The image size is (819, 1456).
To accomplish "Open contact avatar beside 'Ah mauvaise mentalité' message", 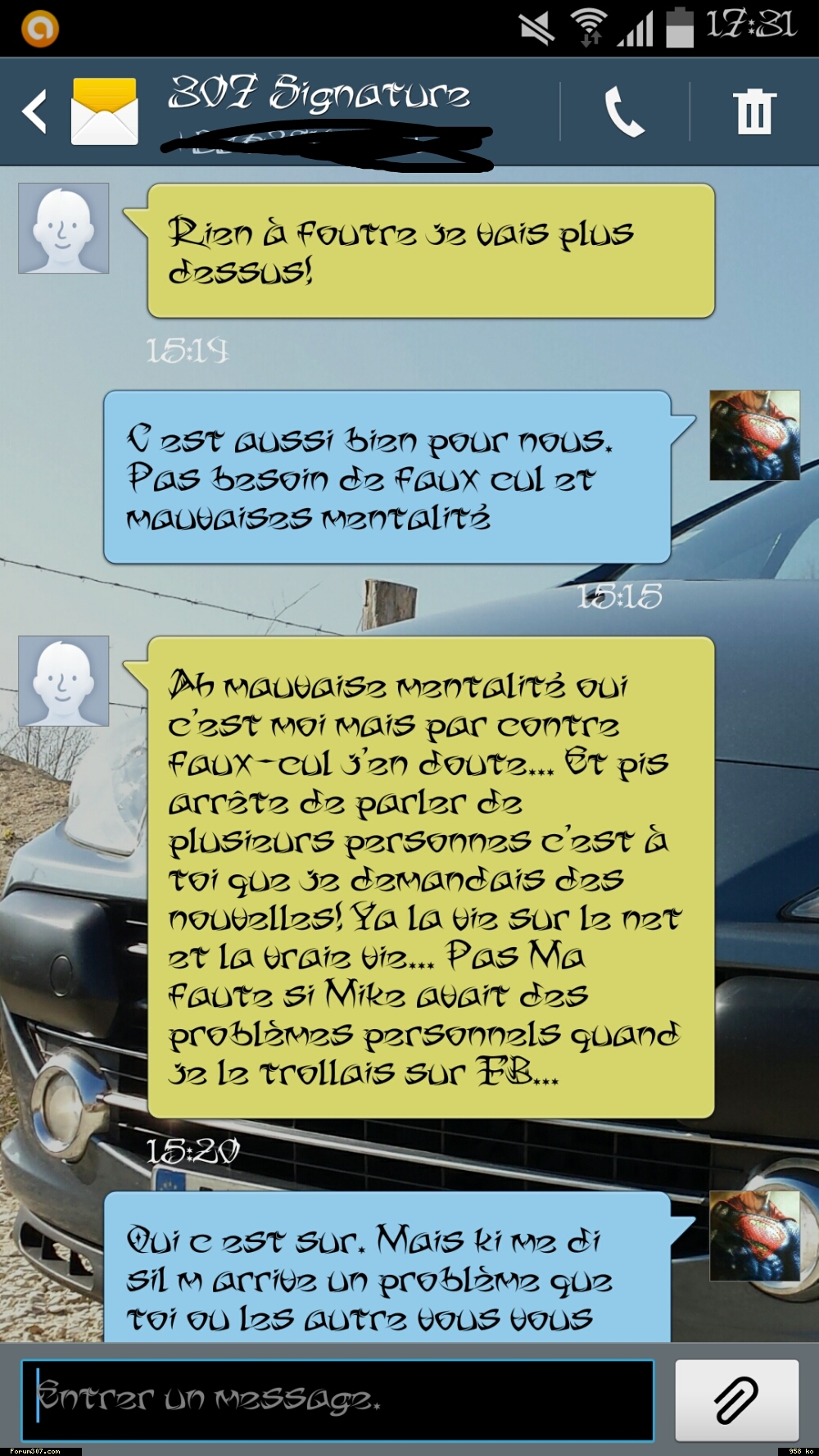I will click(x=64, y=681).
